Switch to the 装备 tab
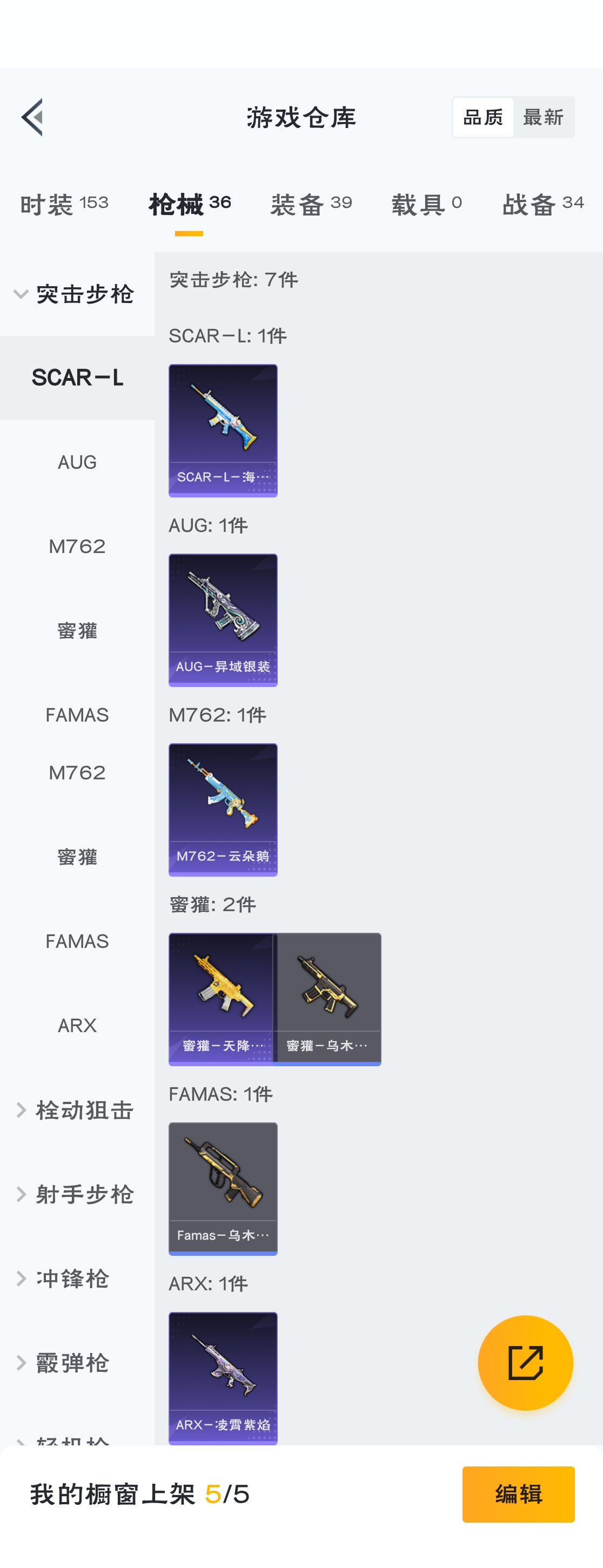The height and width of the screenshot is (1568, 603). pos(311,204)
